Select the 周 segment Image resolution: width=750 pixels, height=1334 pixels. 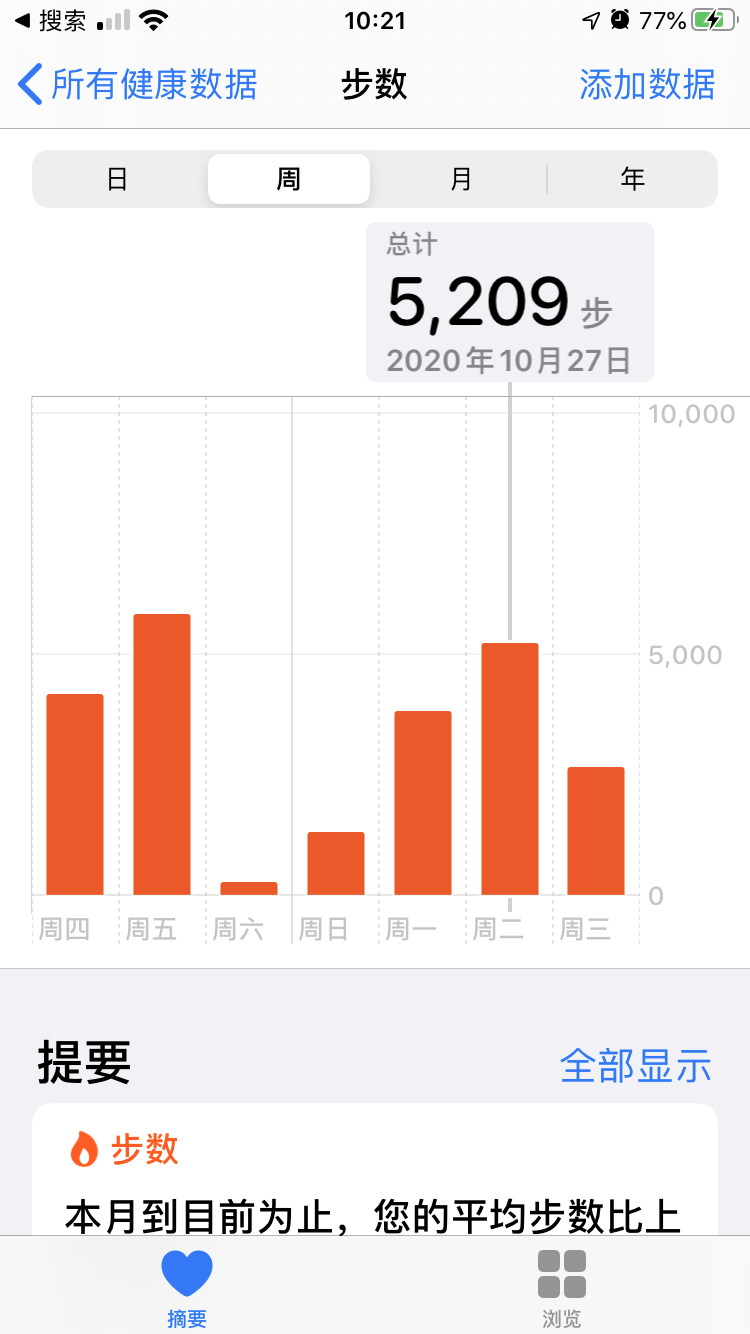(289, 180)
